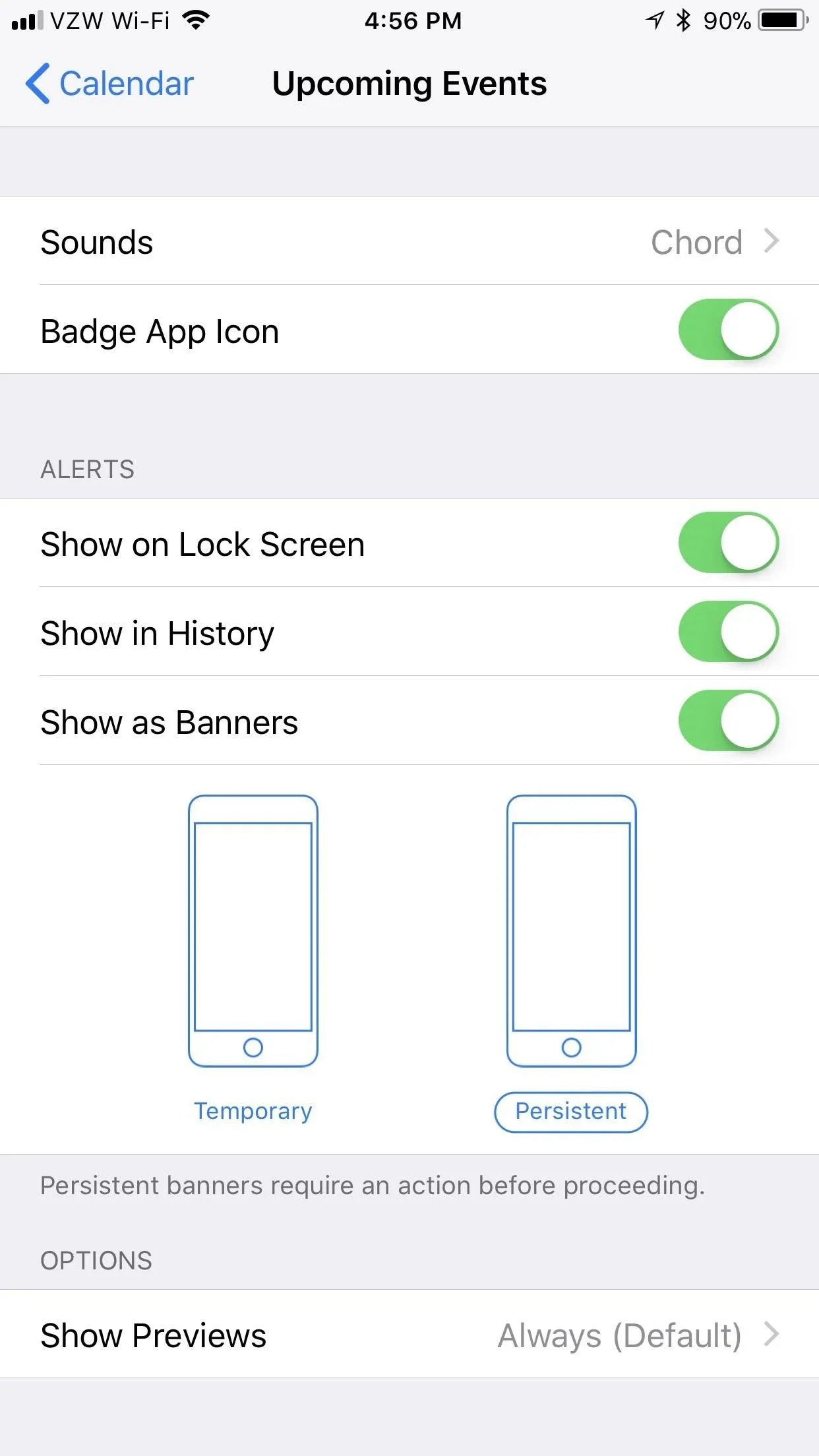Open Show Previews options
The image size is (819, 1456).
[409, 1333]
